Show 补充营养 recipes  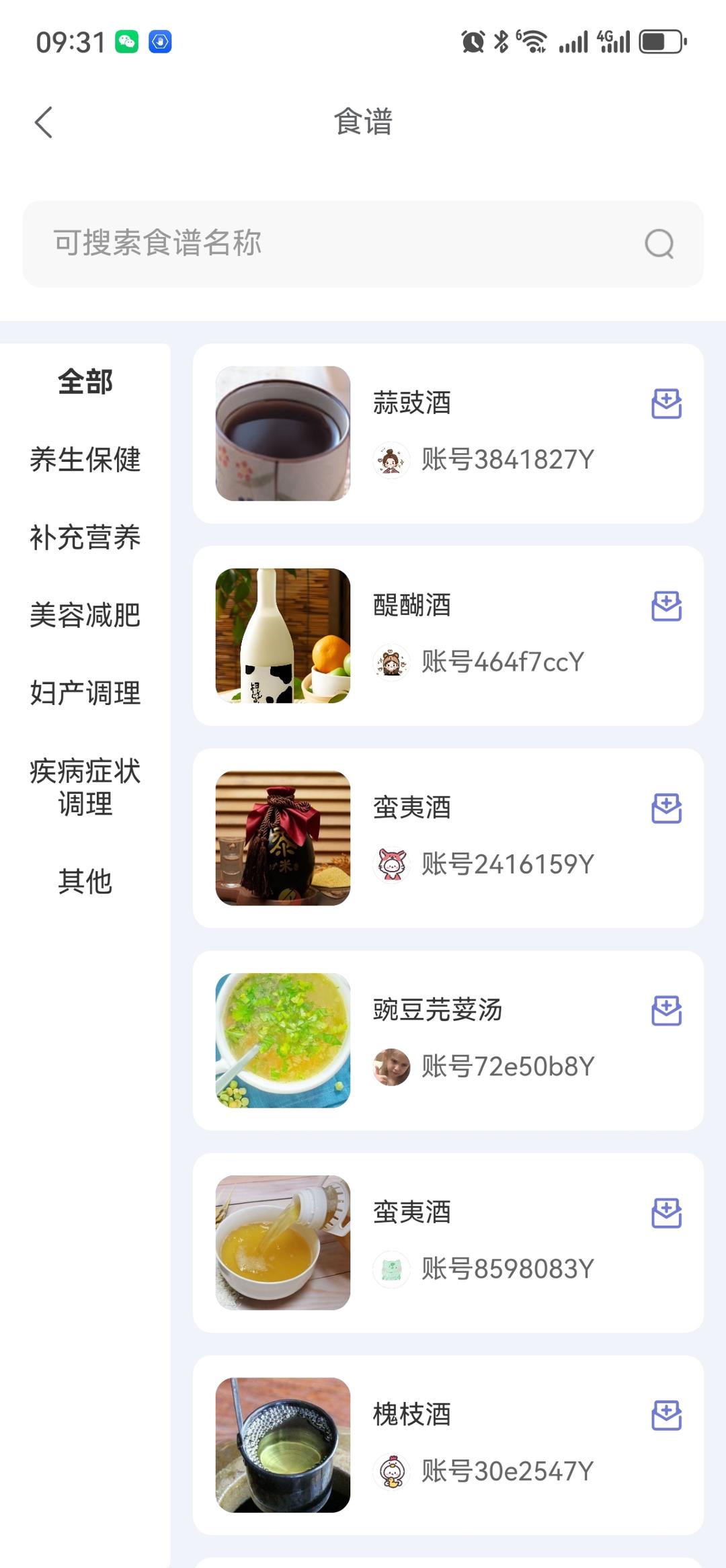click(85, 538)
